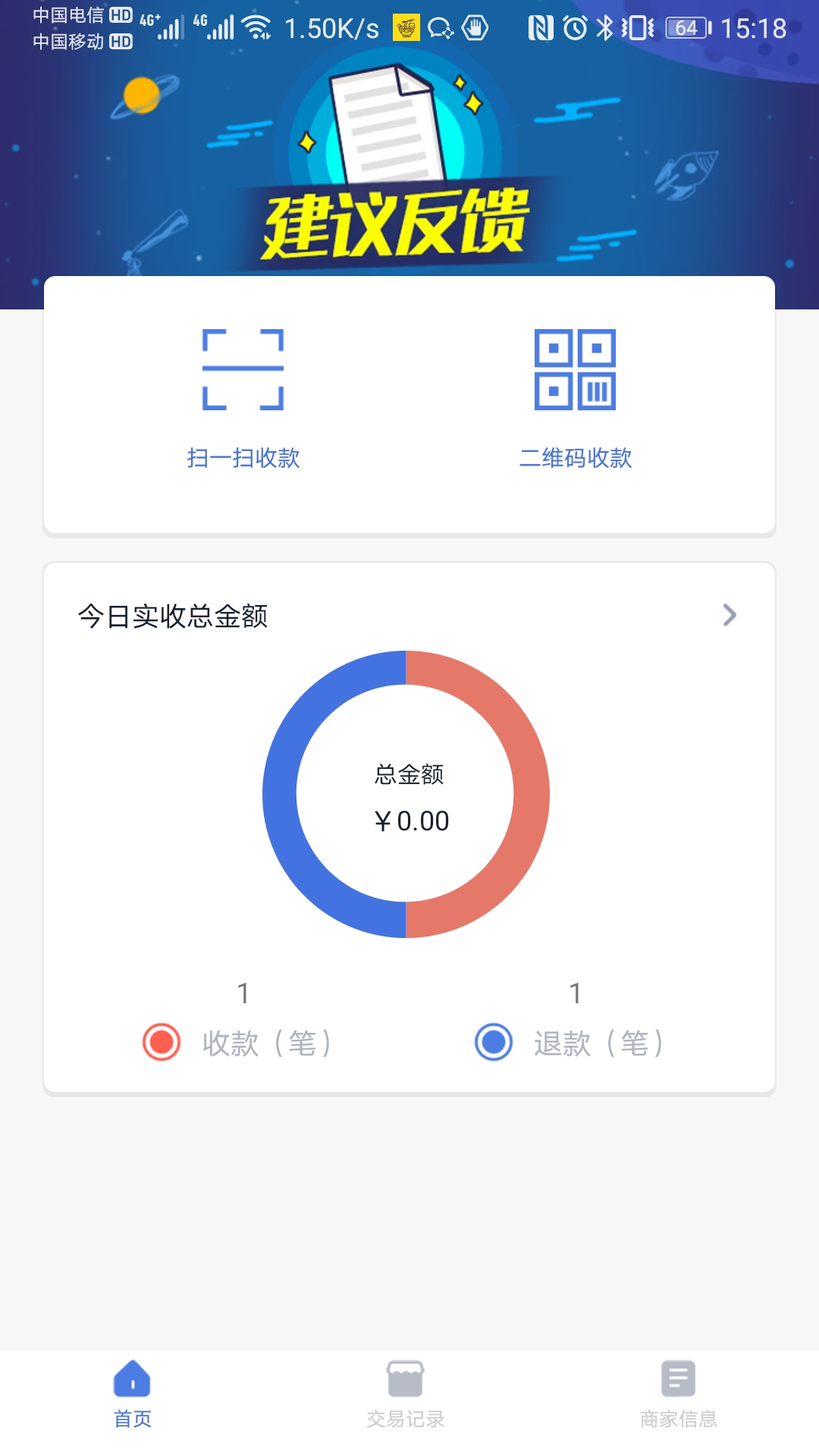Viewport: 819px width, 1456px height.
Task: Start 扫一扫收款 scan payment
Action: coord(243,400)
